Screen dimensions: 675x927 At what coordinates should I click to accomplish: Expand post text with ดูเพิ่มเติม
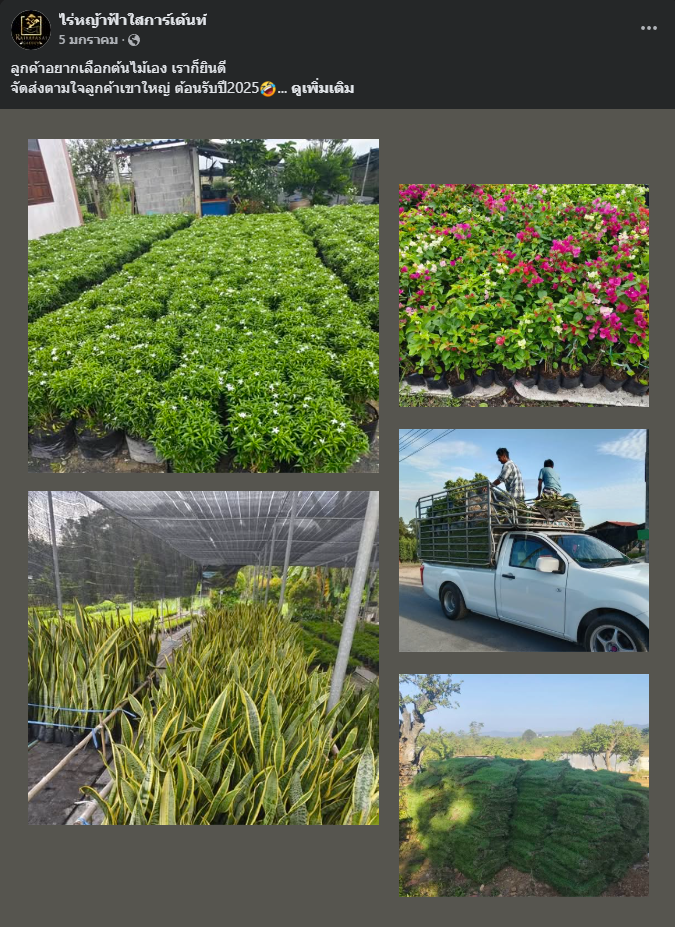point(322,89)
